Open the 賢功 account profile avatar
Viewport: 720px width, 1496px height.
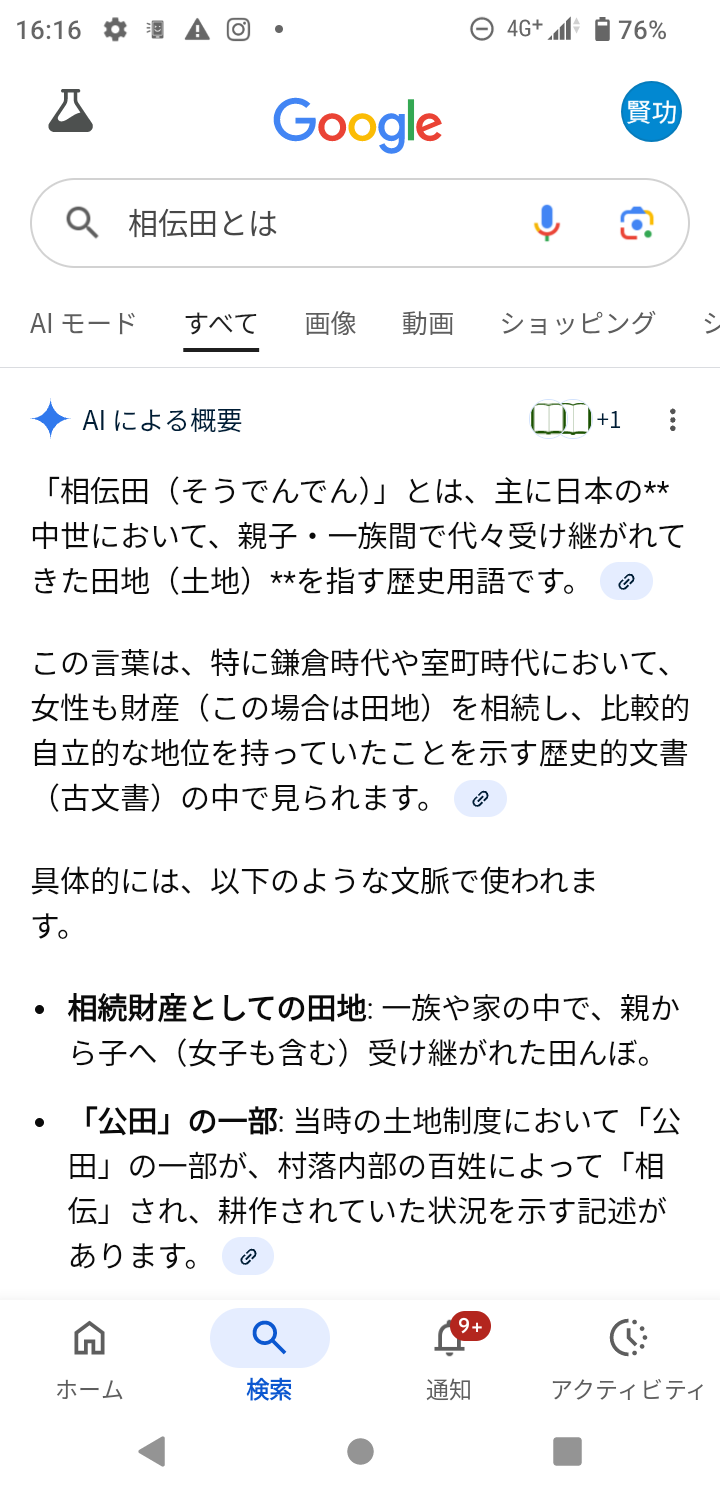click(650, 112)
